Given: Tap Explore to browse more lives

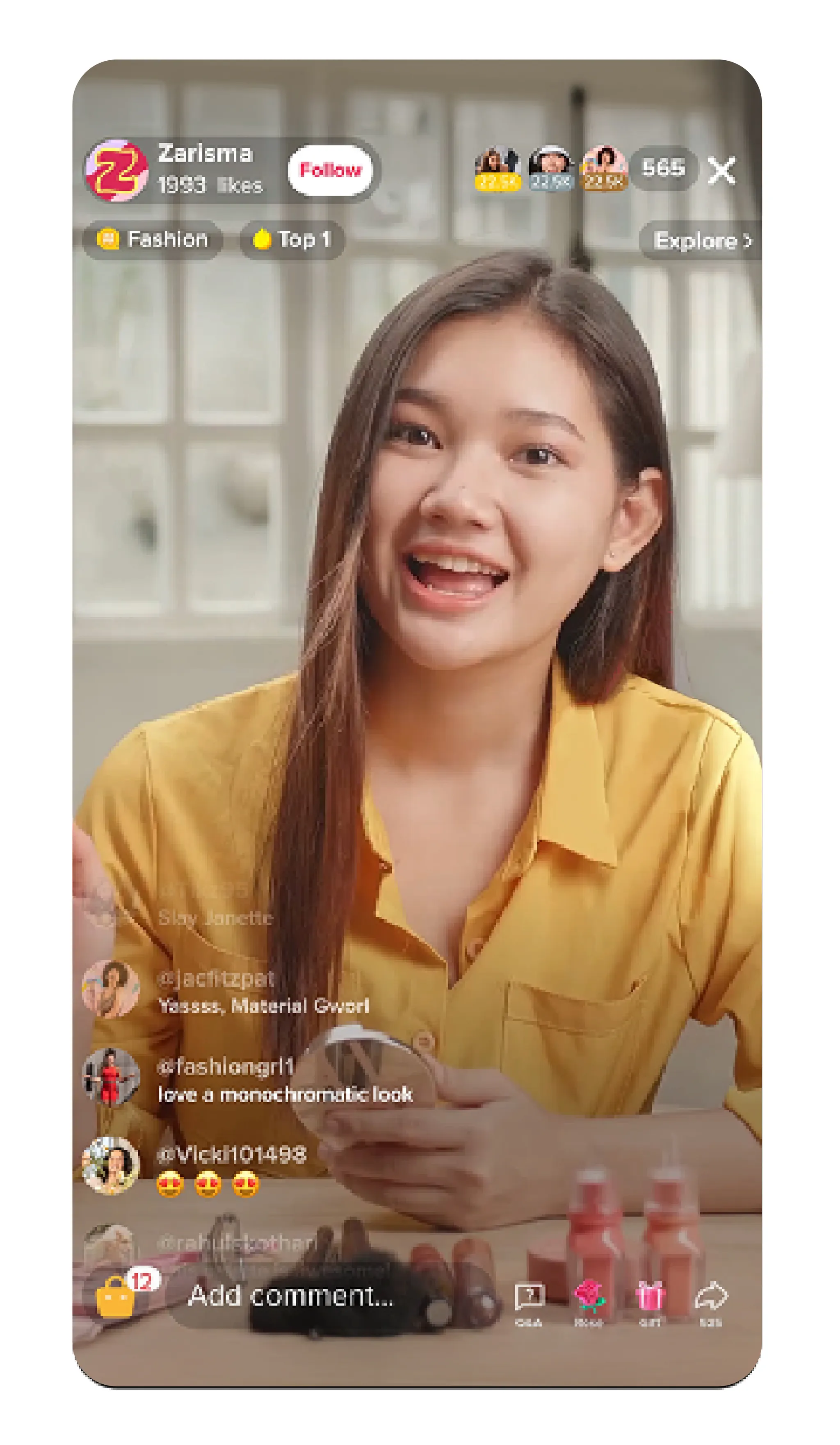Looking at the screenshot, I should [701, 240].
